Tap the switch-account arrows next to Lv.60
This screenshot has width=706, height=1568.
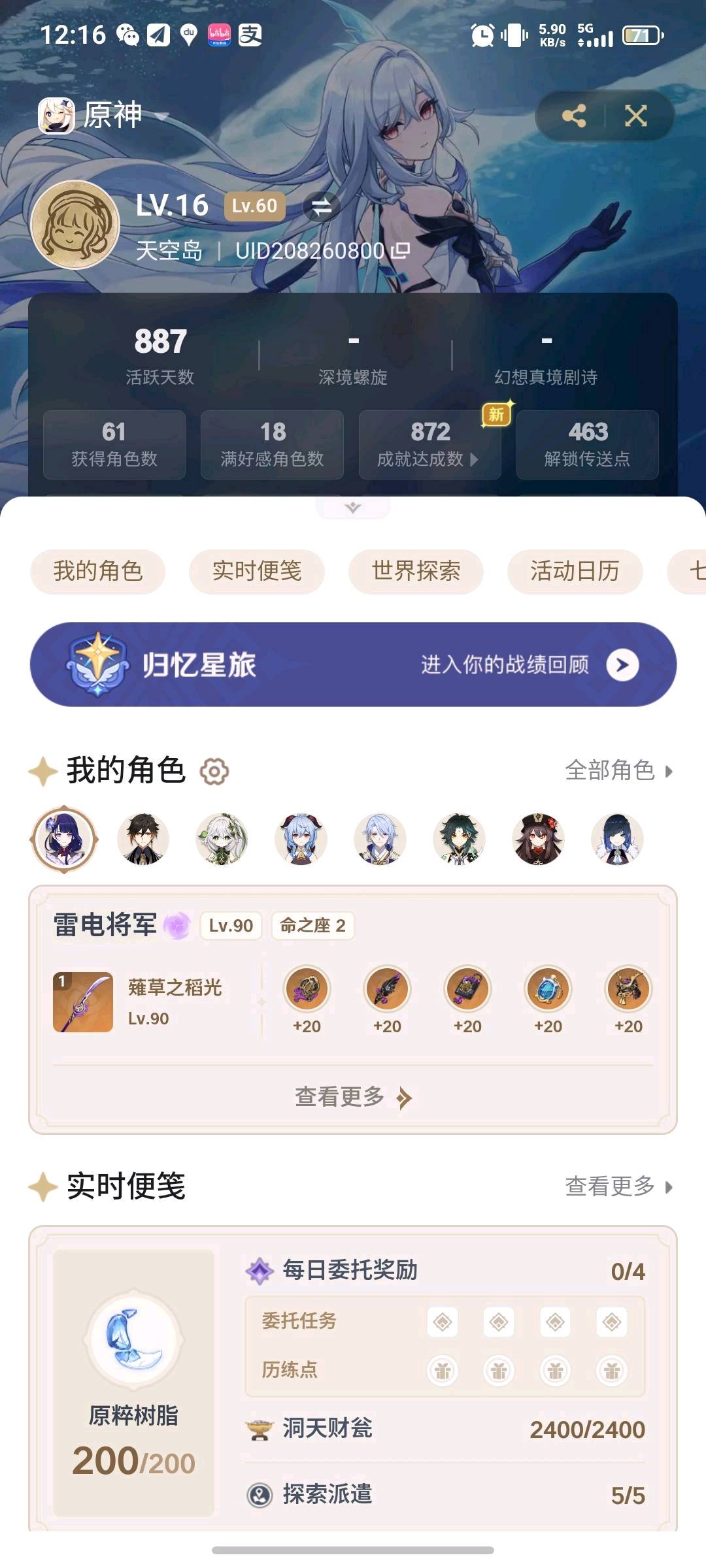pos(322,207)
